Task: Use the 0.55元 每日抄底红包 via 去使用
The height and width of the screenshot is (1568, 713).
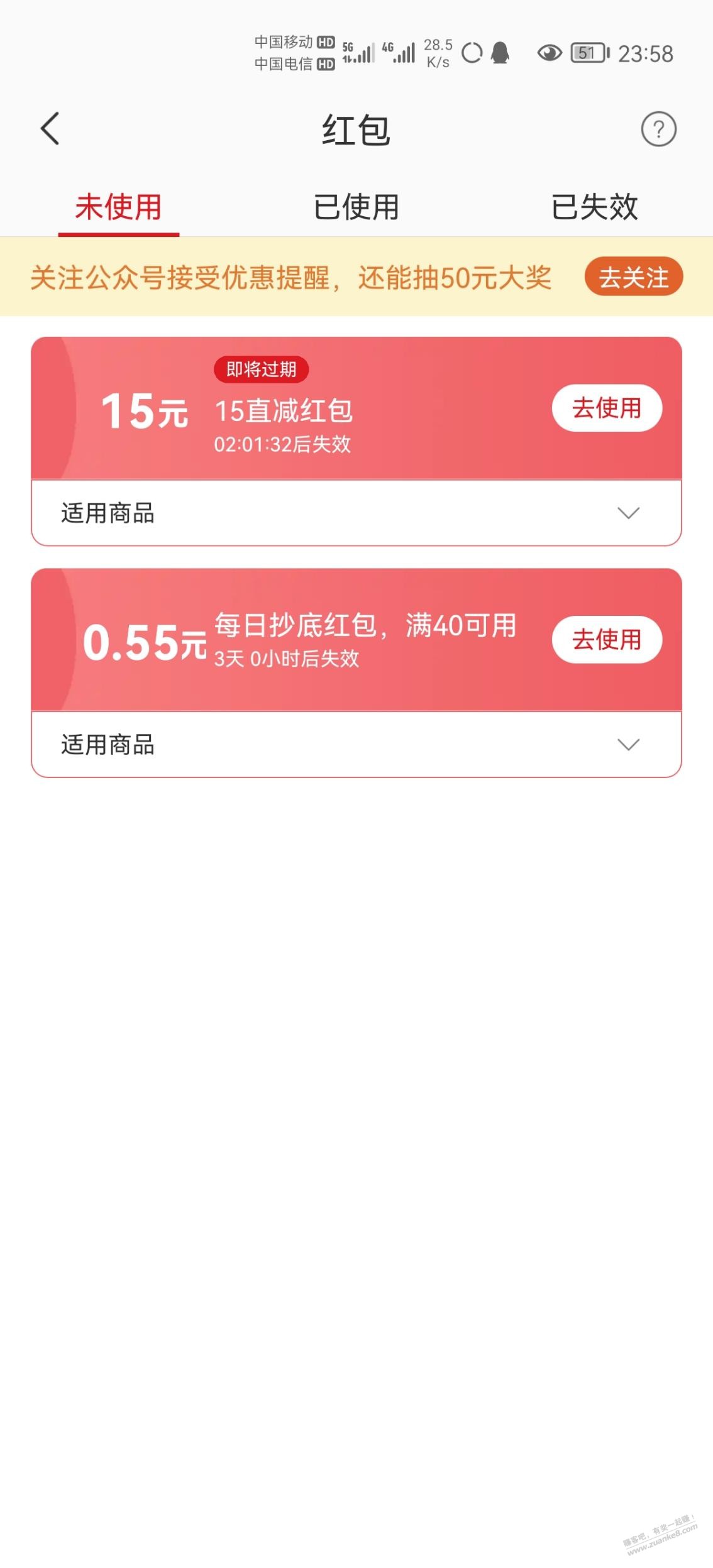Action: (x=607, y=640)
